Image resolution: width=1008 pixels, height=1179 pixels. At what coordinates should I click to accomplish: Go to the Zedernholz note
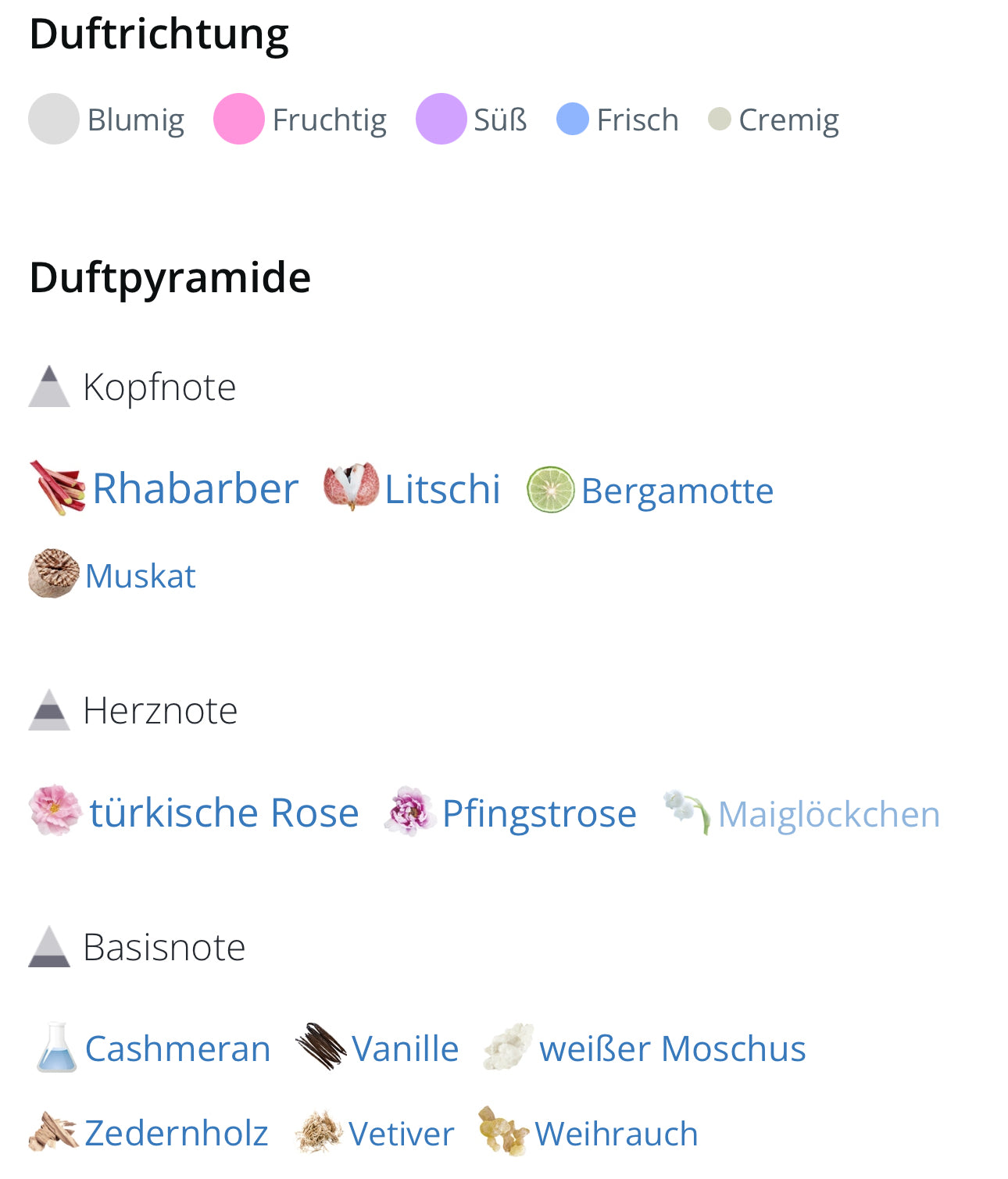click(176, 1134)
